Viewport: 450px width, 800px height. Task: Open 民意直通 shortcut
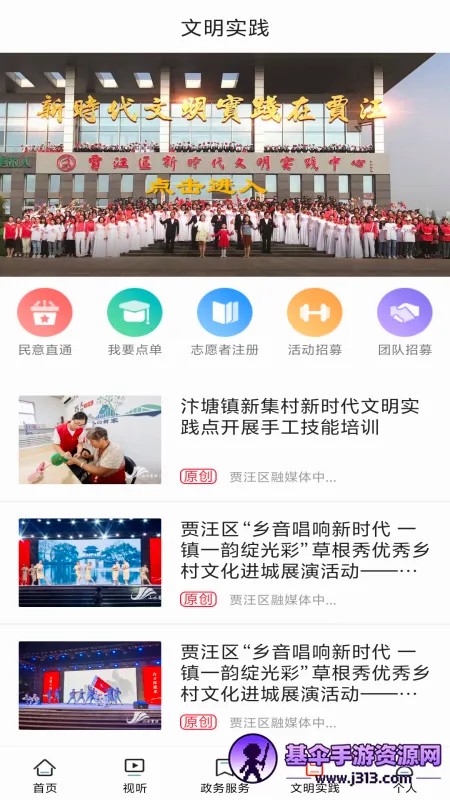click(45, 322)
